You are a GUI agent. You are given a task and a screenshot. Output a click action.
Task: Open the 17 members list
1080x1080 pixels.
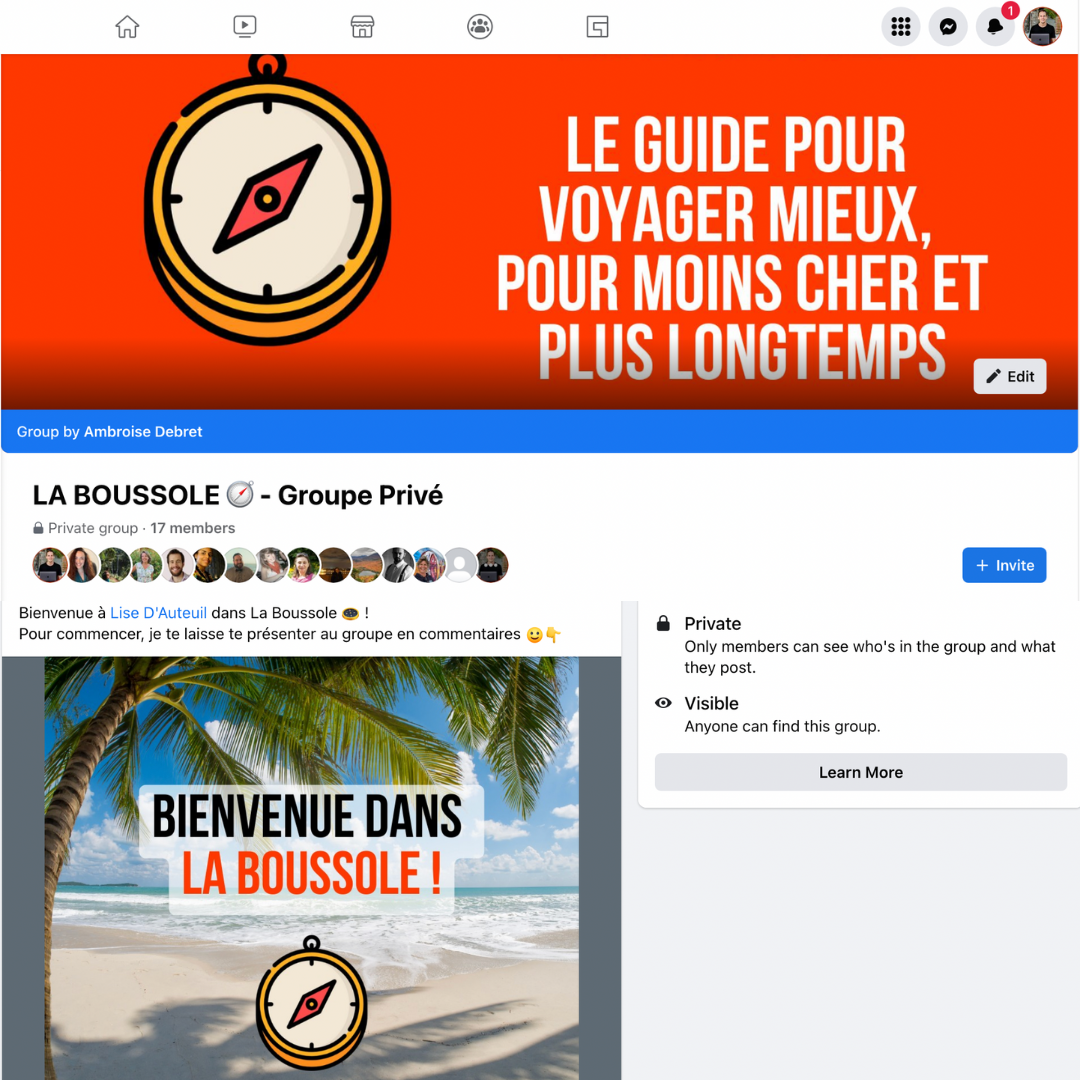pyautogui.click(x=193, y=528)
